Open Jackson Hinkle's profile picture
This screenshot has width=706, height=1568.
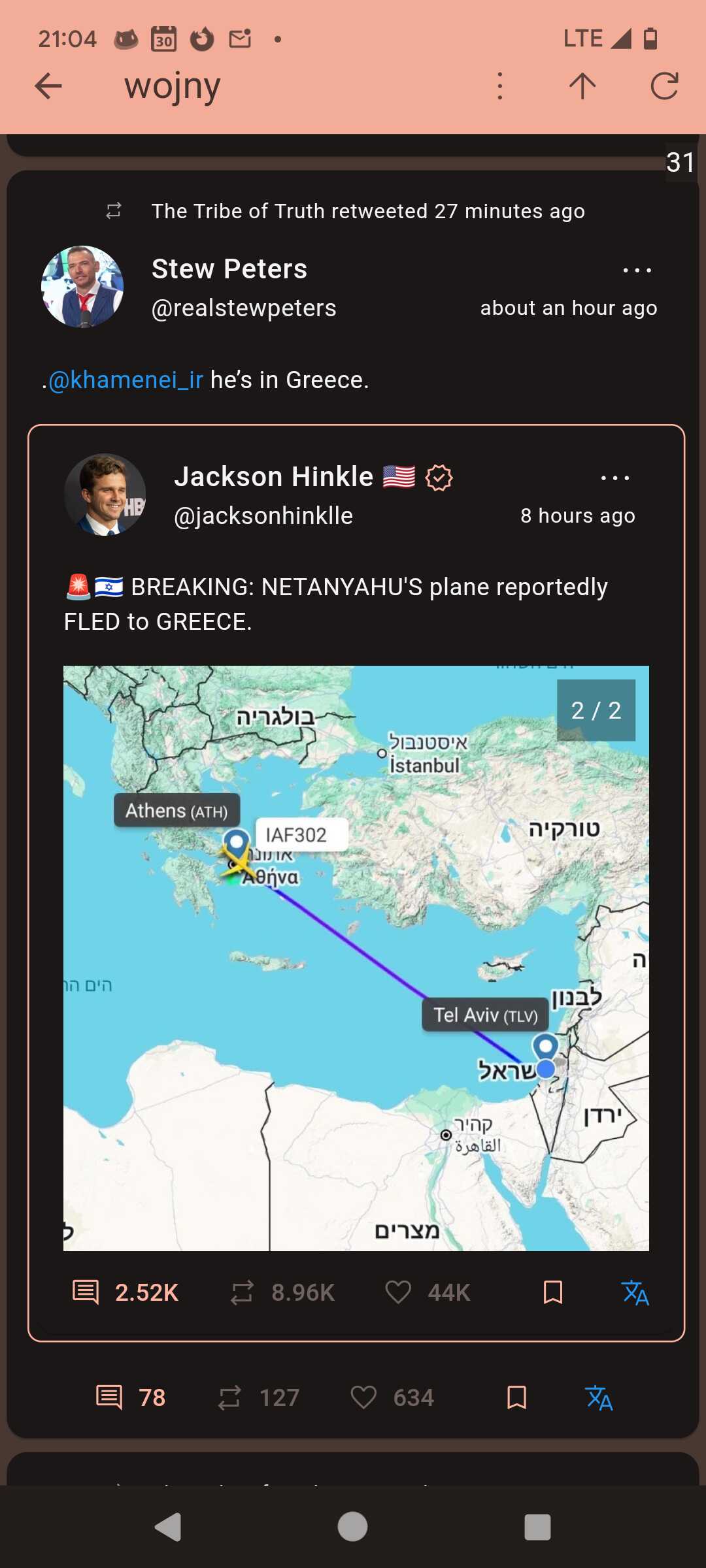click(105, 495)
